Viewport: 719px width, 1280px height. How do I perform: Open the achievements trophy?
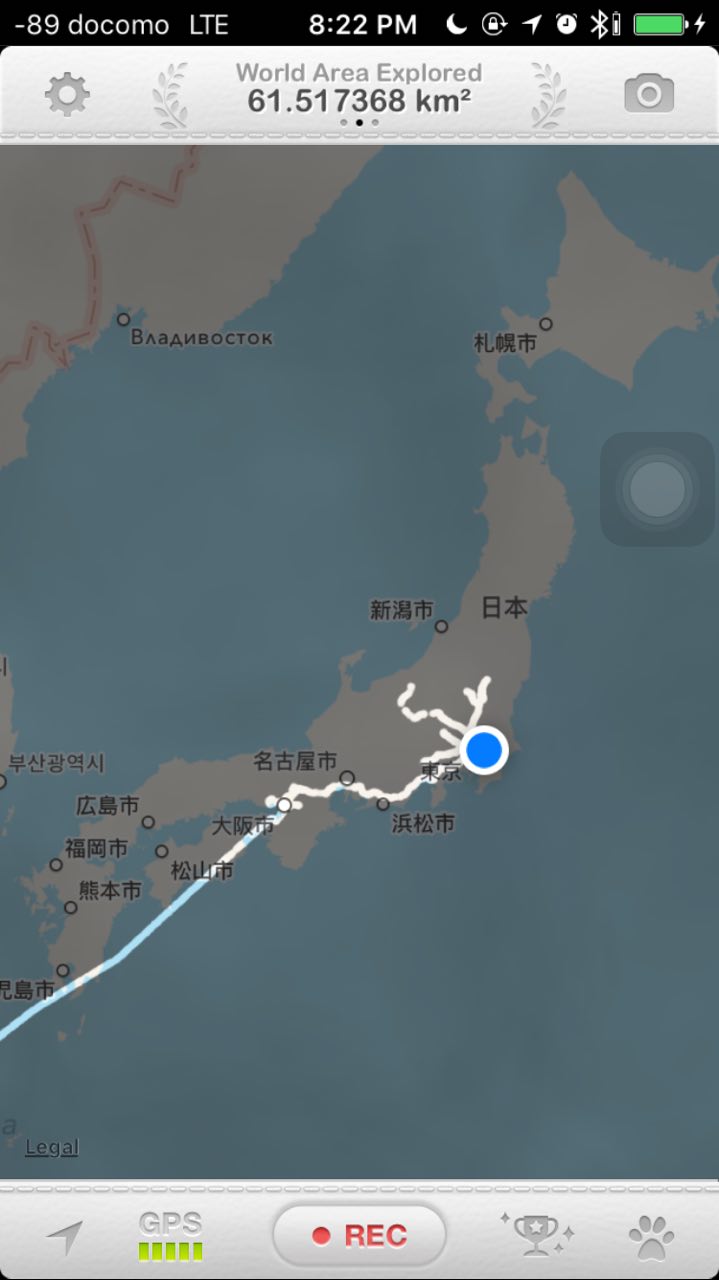pos(536,1235)
